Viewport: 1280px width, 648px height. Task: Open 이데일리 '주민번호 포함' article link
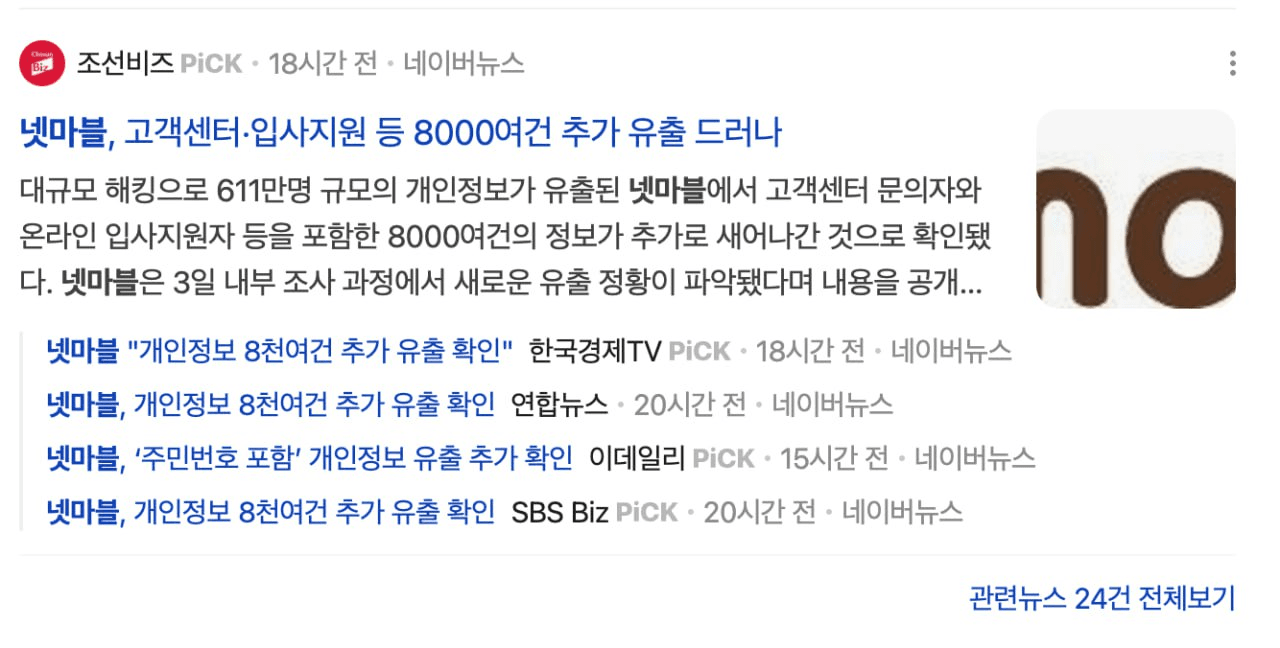pos(310,459)
